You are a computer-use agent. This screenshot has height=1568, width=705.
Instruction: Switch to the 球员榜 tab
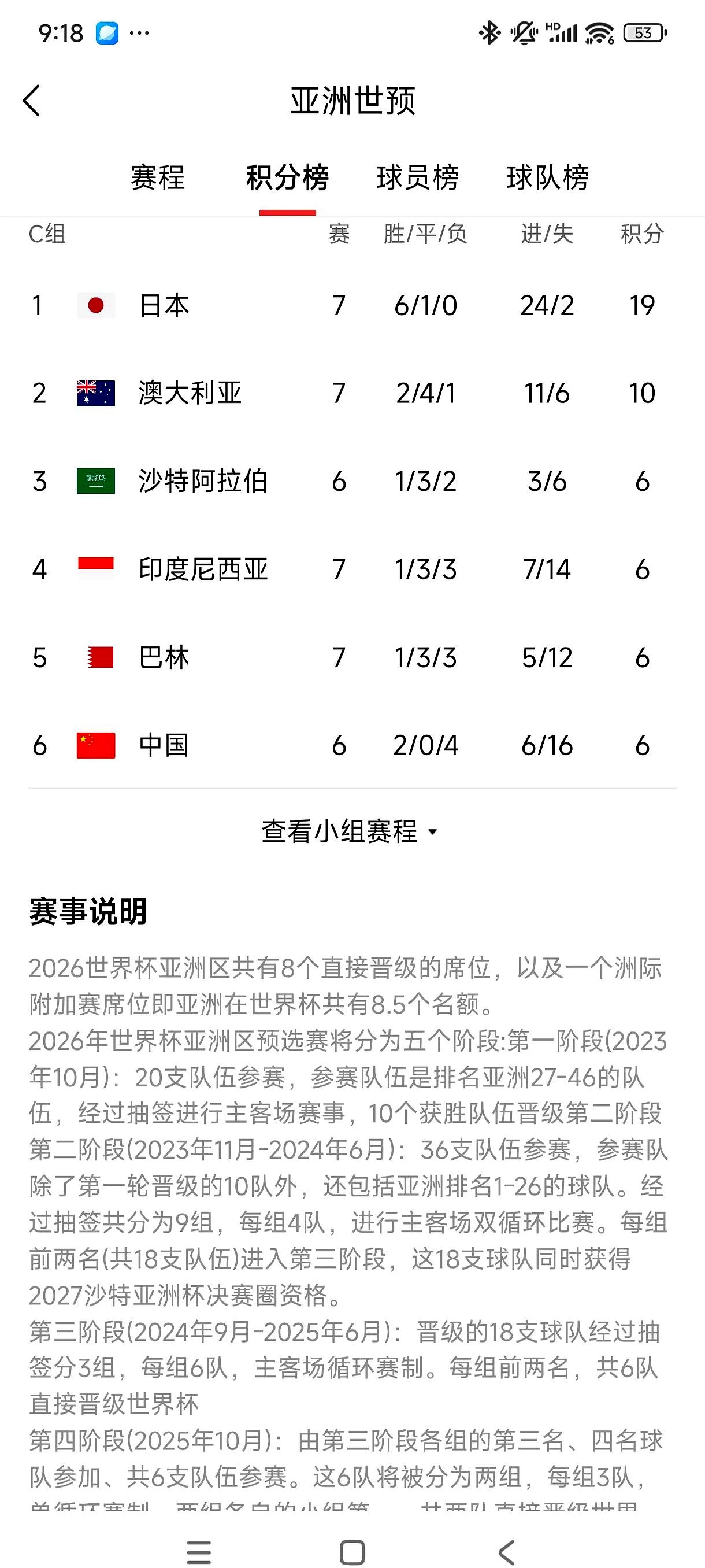tap(417, 177)
